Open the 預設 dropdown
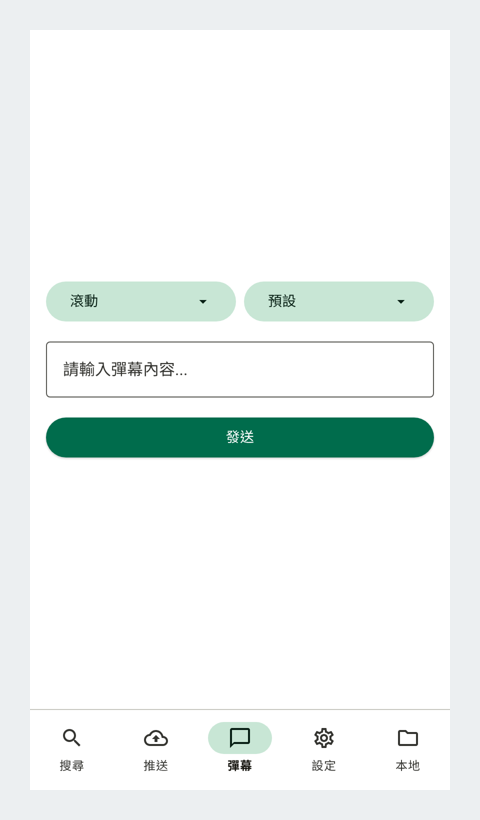This screenshot has width=480, height=820. [339, 301]
